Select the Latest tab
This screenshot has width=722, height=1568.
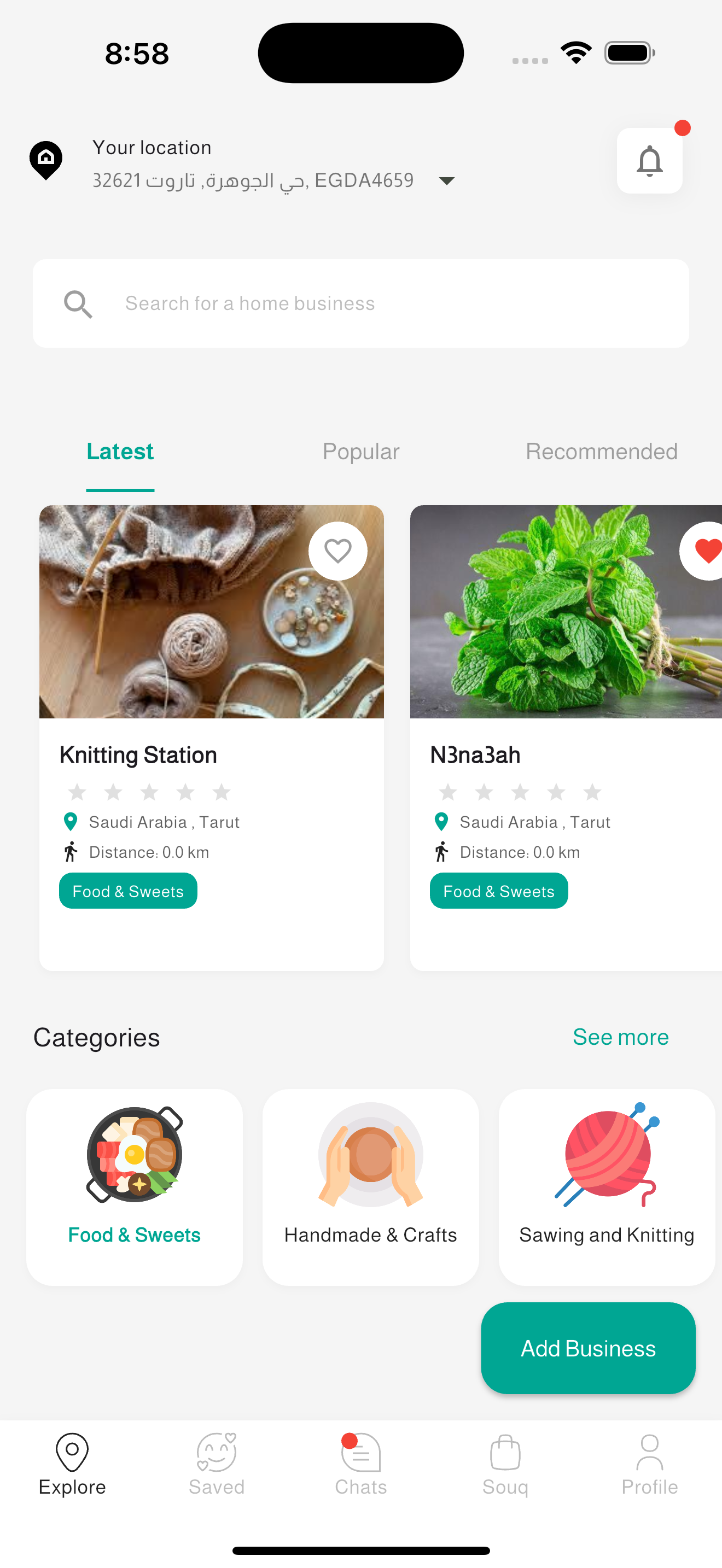click(x=120, y=452)
